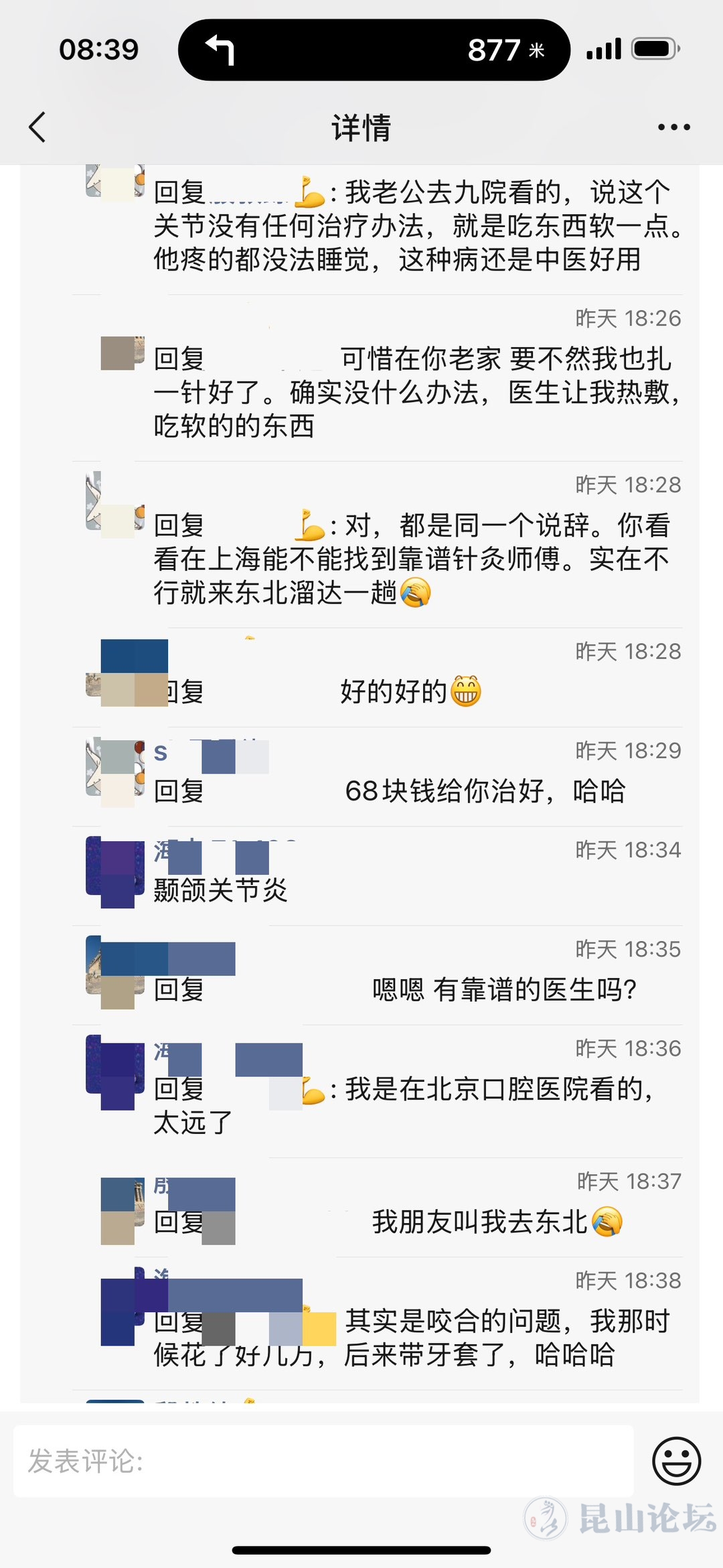The width and height of the screenshot is (723, 1568).
Task: Reply to the comment 颞颌关节炎
Action: (x=221, y=890)
